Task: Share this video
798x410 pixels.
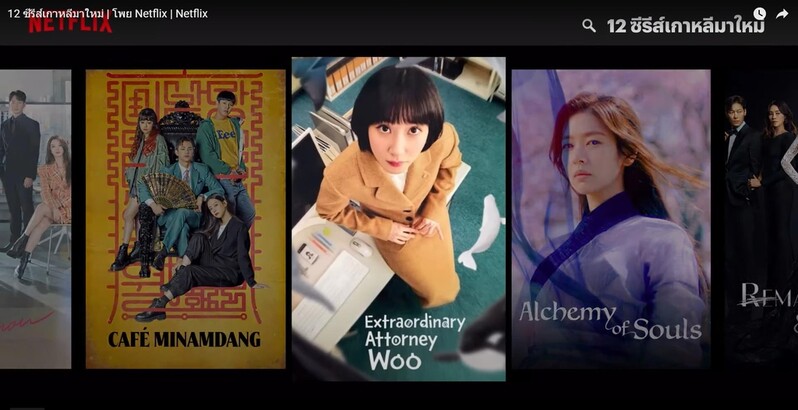Action: click(782, 14)
